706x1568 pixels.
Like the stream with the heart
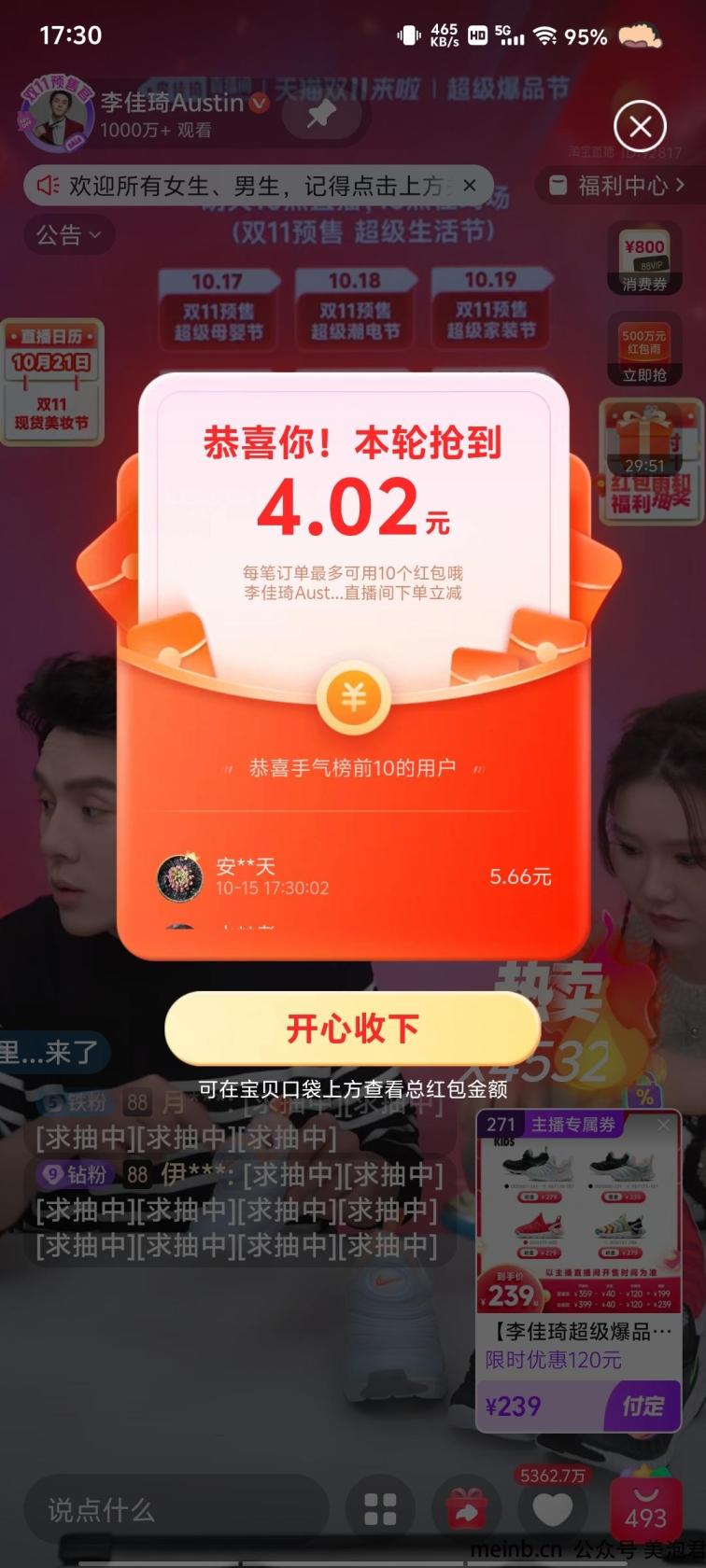pos(552,1509)
